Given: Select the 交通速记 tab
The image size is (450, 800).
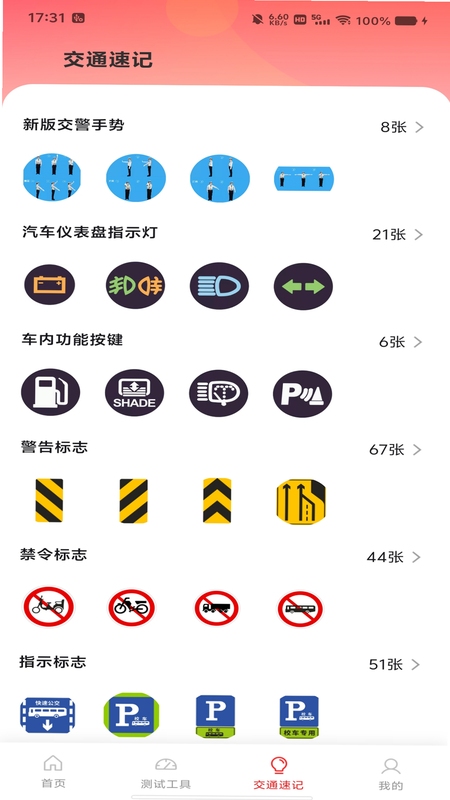Looking at the screenshot, I should 279,772.
